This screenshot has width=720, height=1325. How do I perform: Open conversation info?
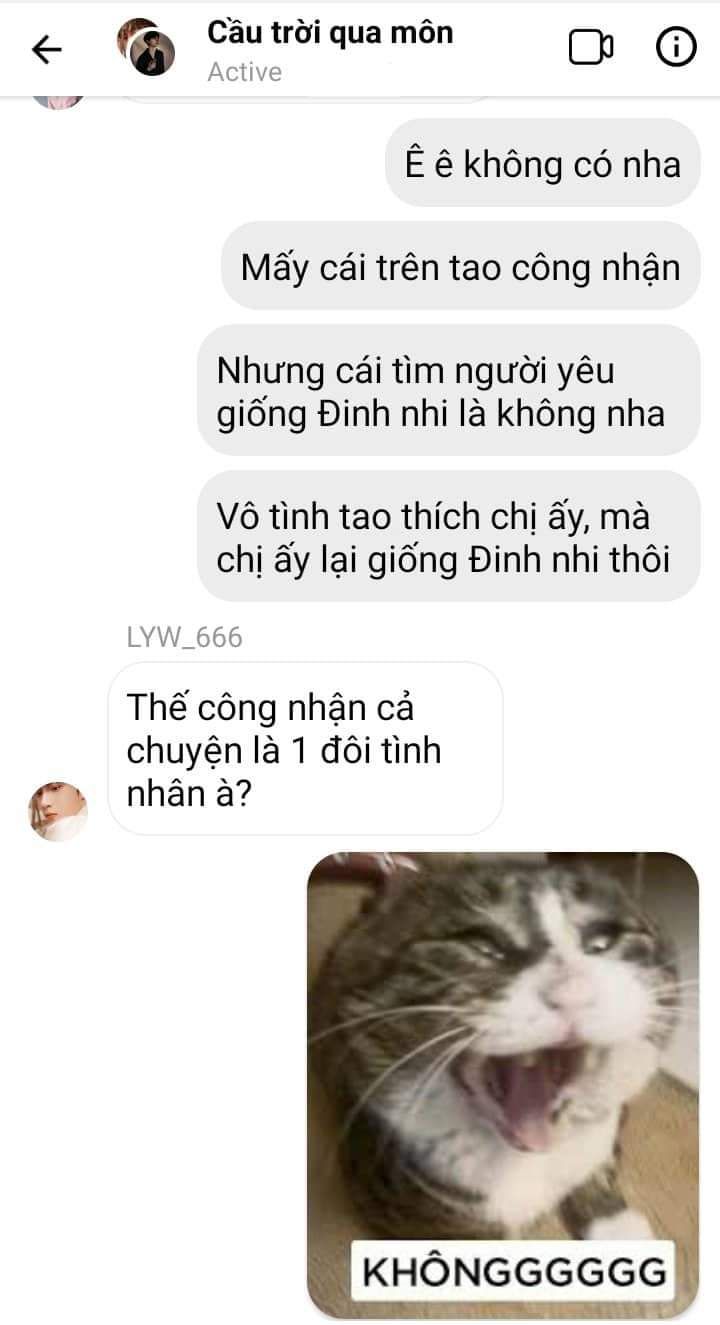tap(676, 47)
